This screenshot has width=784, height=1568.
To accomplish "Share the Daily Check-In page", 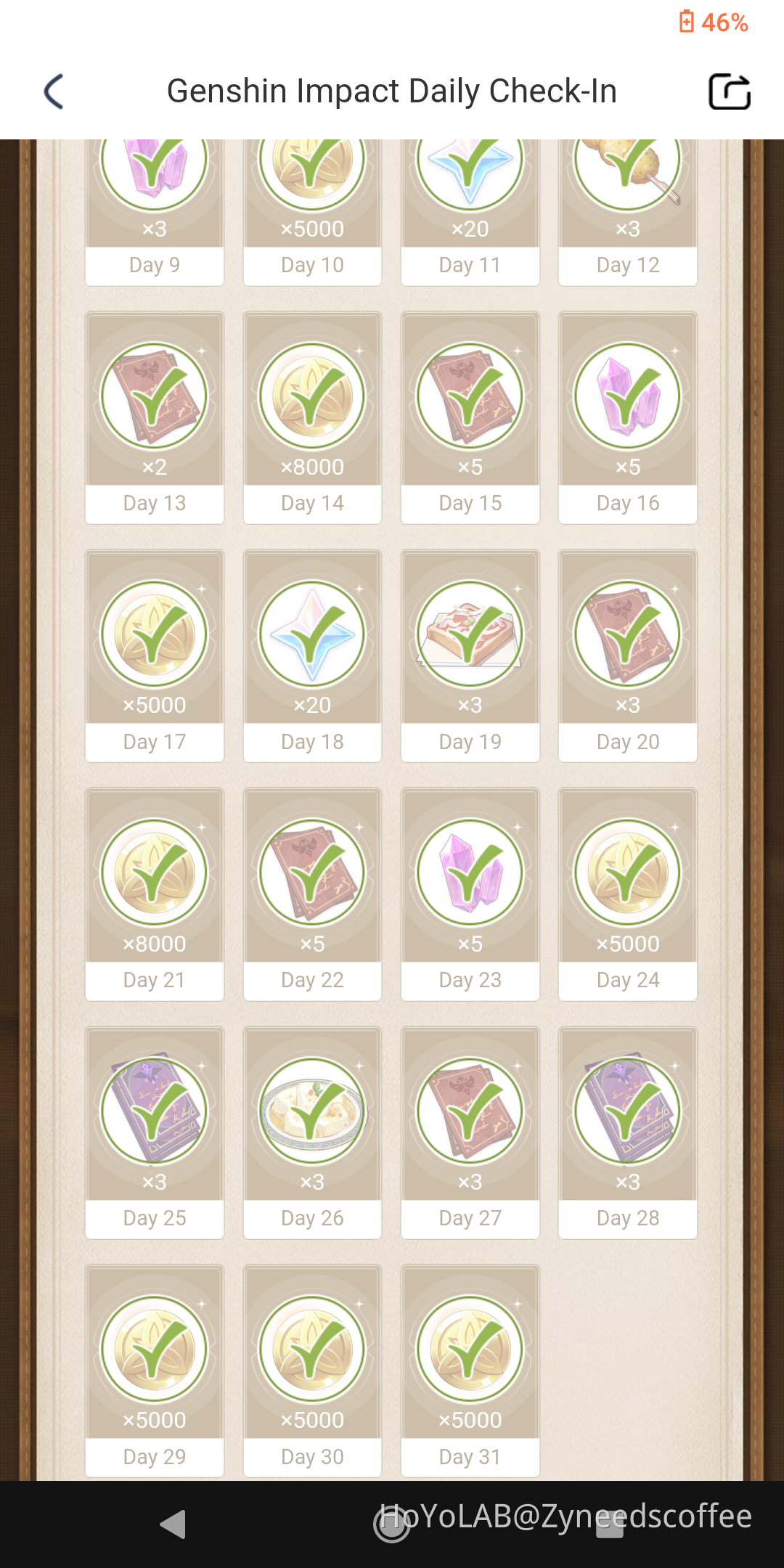I will [x=729, y=91].
